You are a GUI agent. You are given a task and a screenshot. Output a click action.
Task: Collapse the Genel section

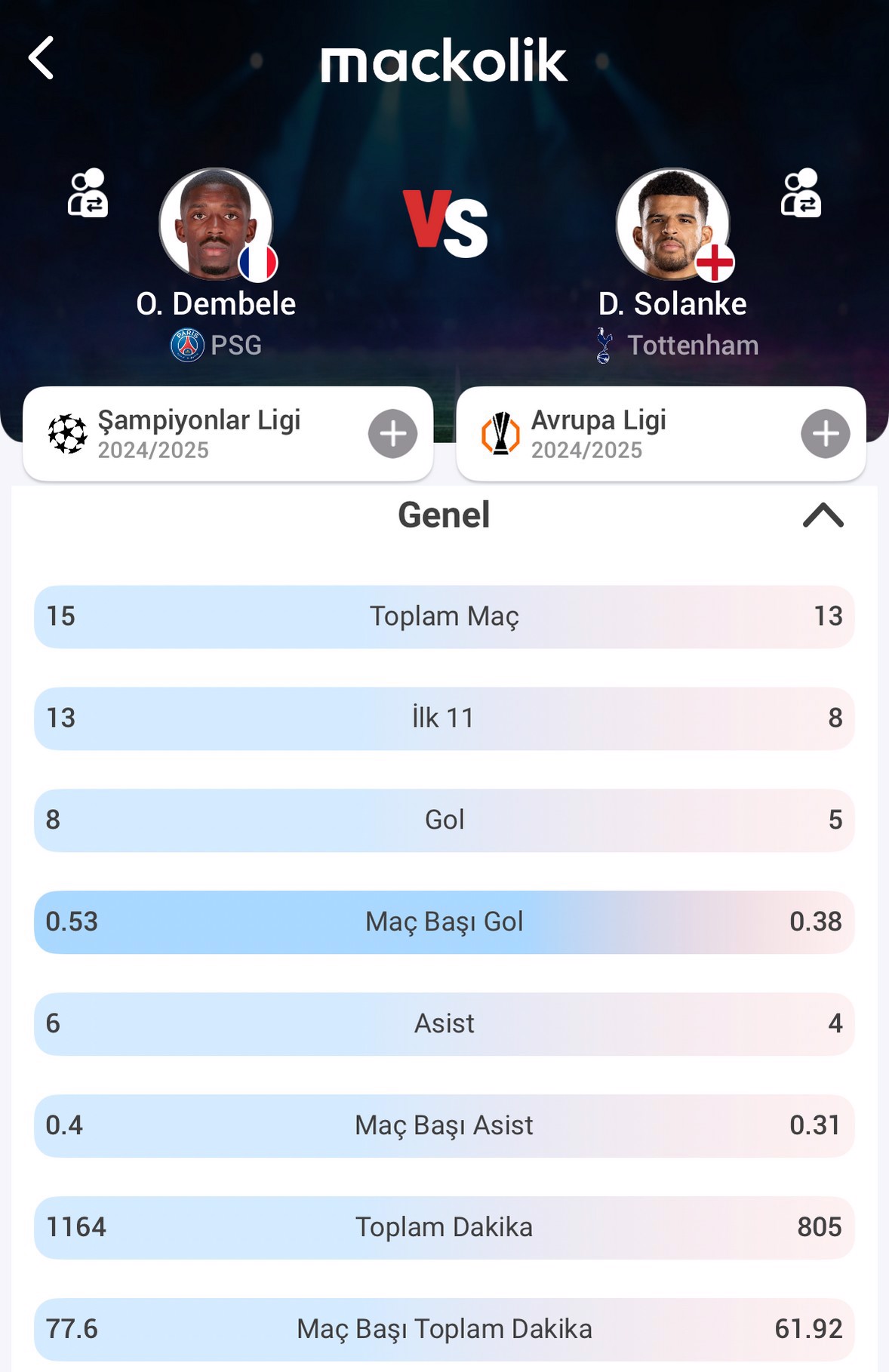point(823,515)
